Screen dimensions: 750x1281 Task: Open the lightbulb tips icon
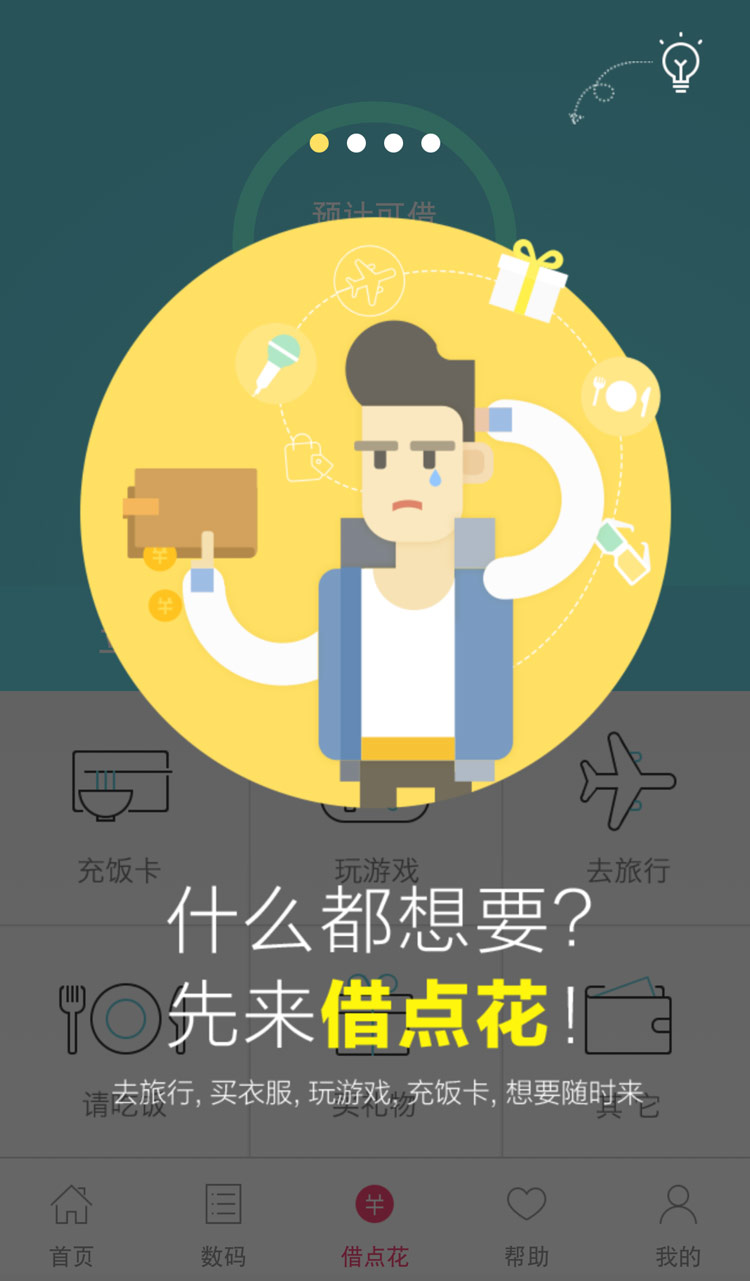[x=681, y=63]
